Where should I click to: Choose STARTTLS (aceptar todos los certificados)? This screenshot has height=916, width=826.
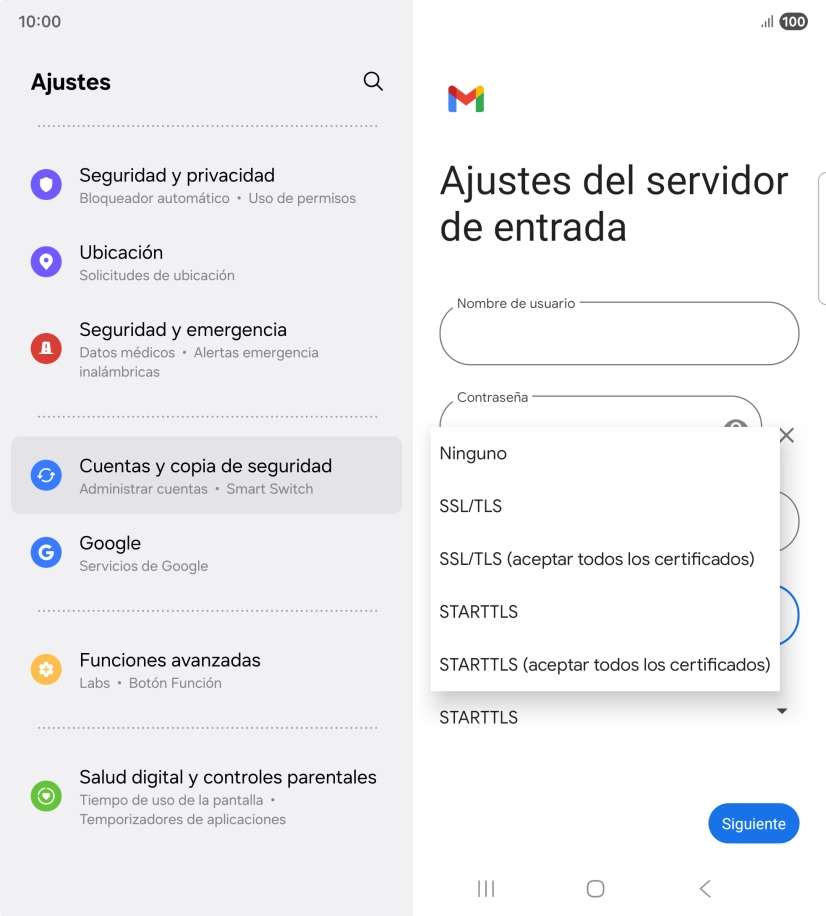coord(604,665)
